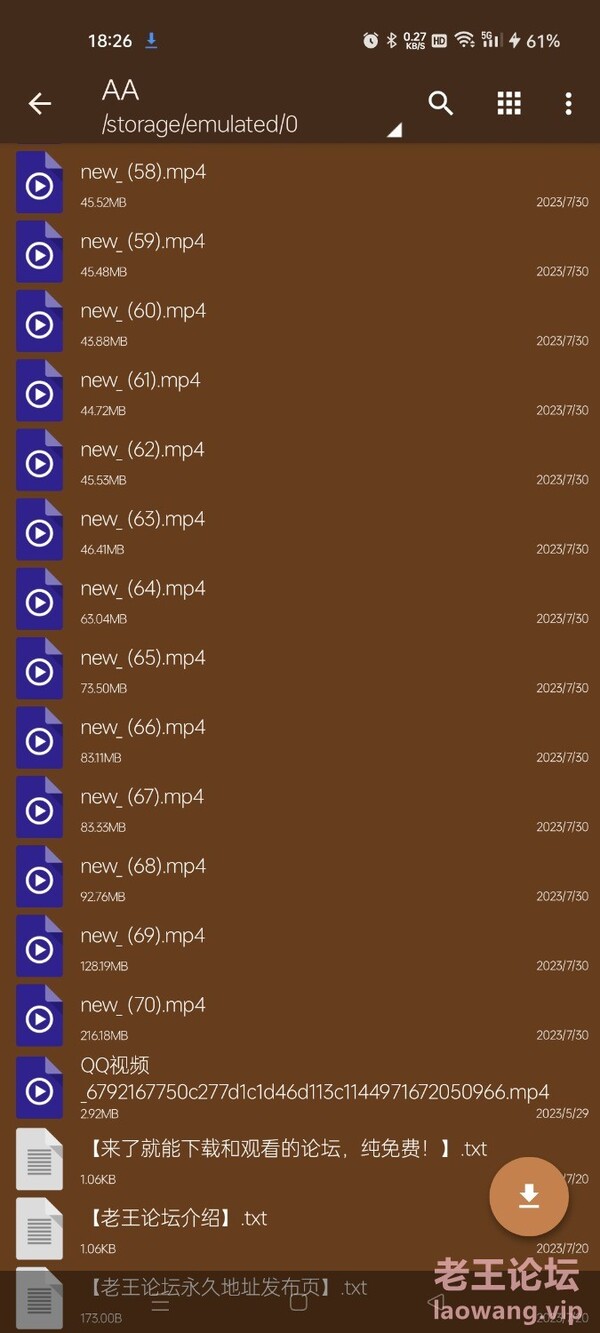This screenshot has width=600, height=1333.
Task: Open the three-dot overflow menu
Action: point(568,103)
